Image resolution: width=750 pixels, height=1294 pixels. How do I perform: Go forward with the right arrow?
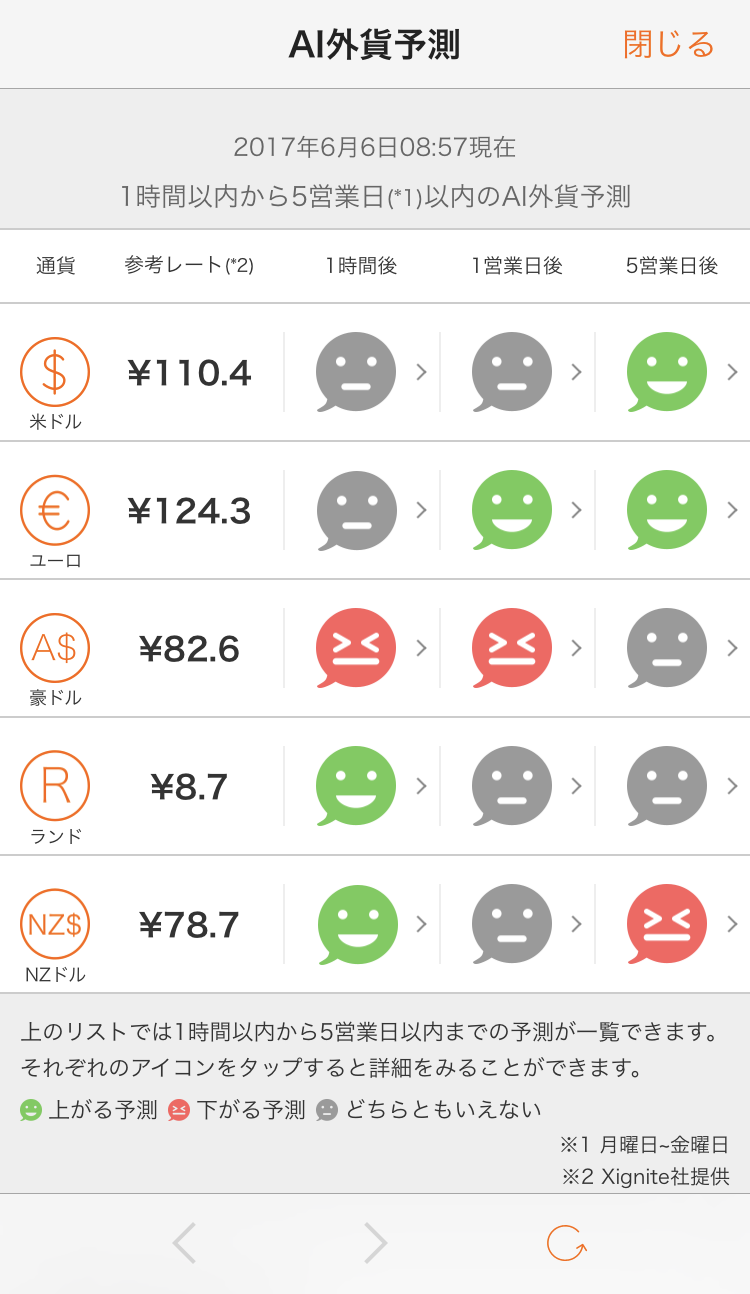375,1243
